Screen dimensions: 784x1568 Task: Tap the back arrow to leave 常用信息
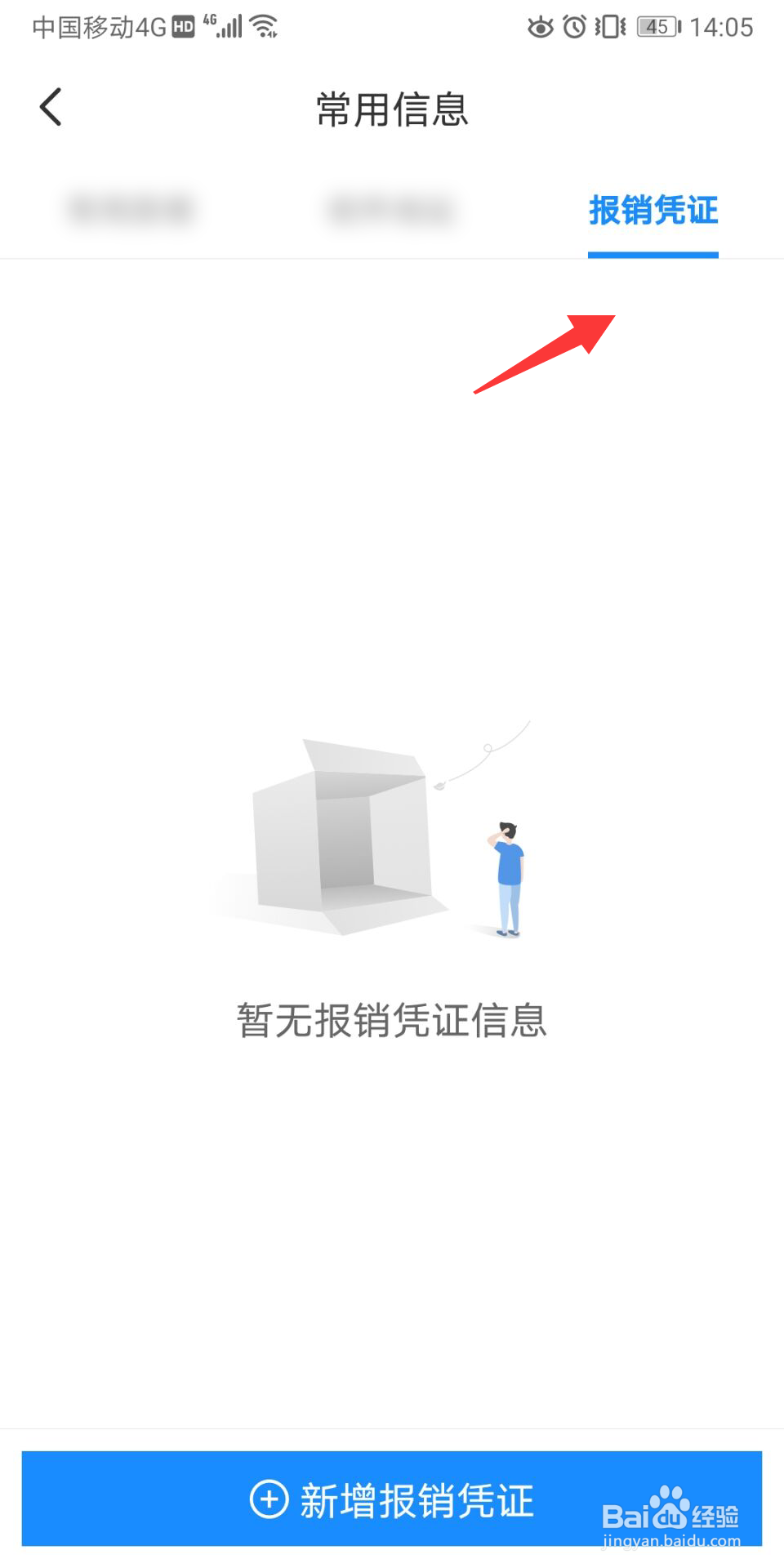[51, 106]
